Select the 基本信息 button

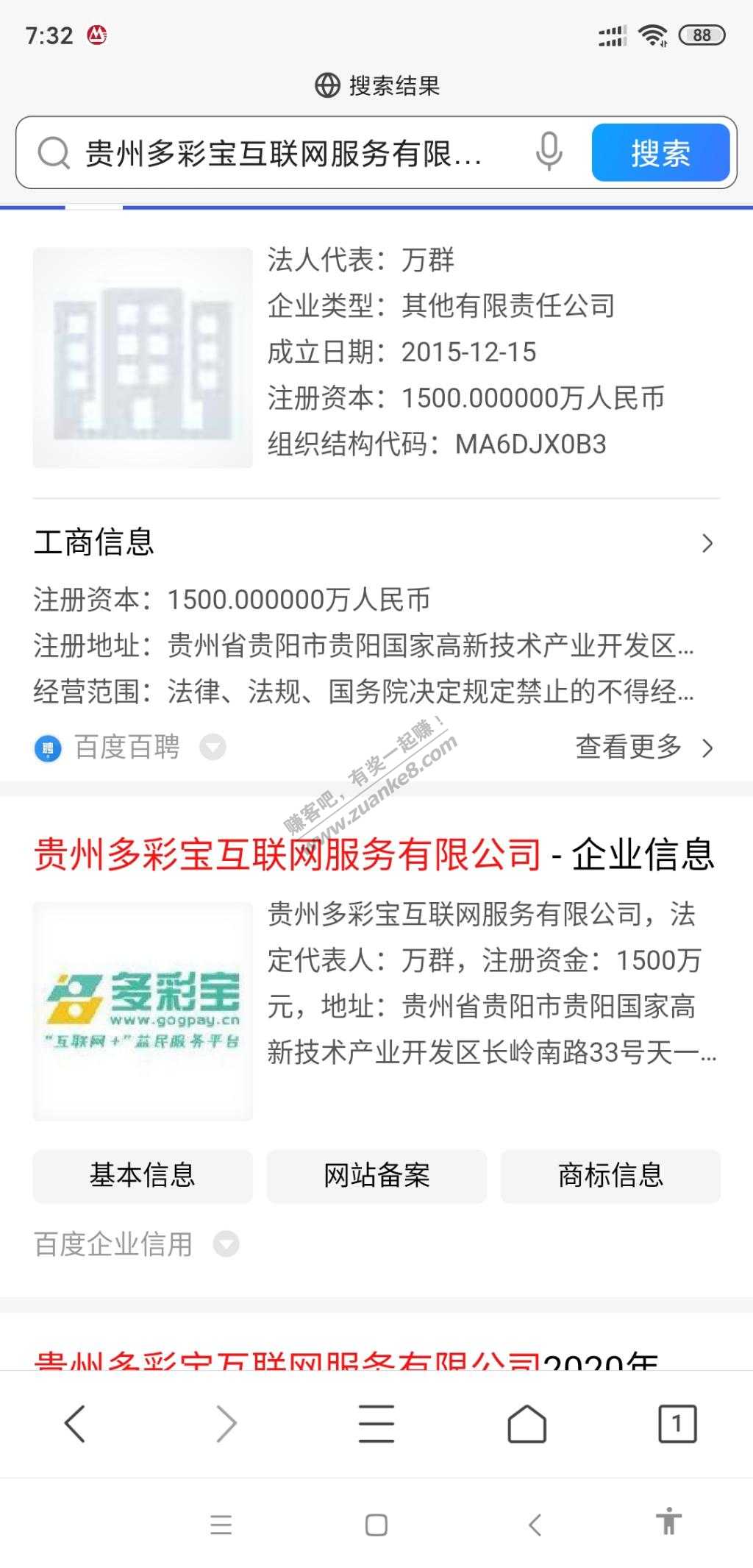[143, 1176]
